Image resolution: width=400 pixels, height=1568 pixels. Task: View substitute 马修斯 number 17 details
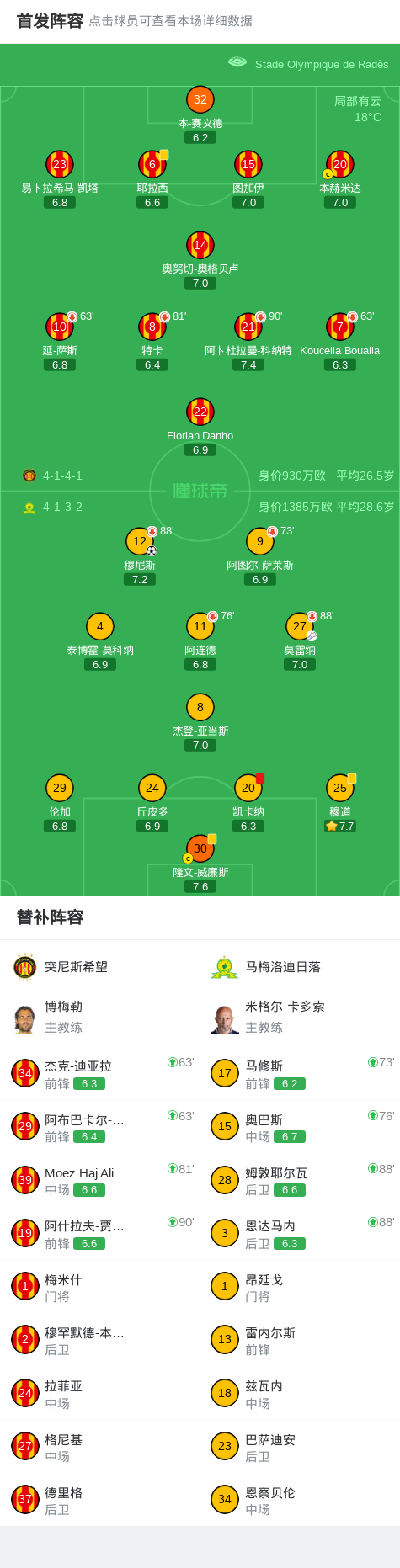coord(300,1073)
